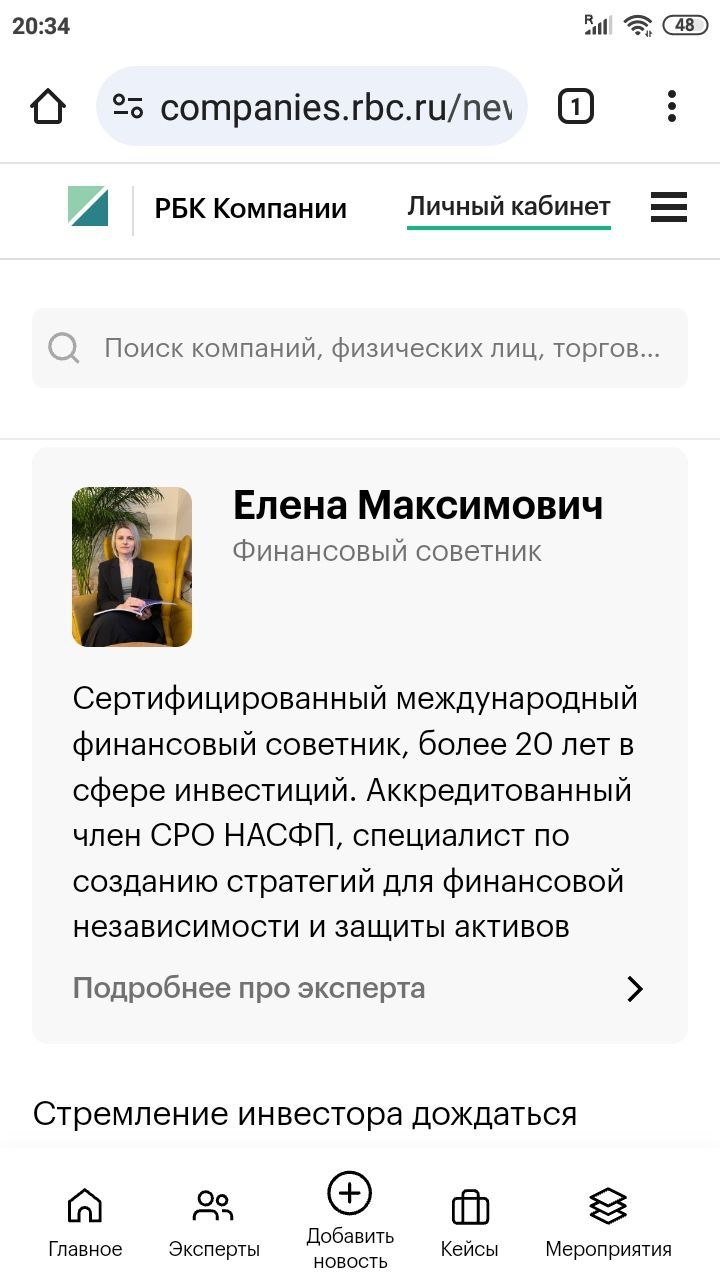
Task: Open the hamburger site menu
Action: pyautogui.click(x=669, y=207)
